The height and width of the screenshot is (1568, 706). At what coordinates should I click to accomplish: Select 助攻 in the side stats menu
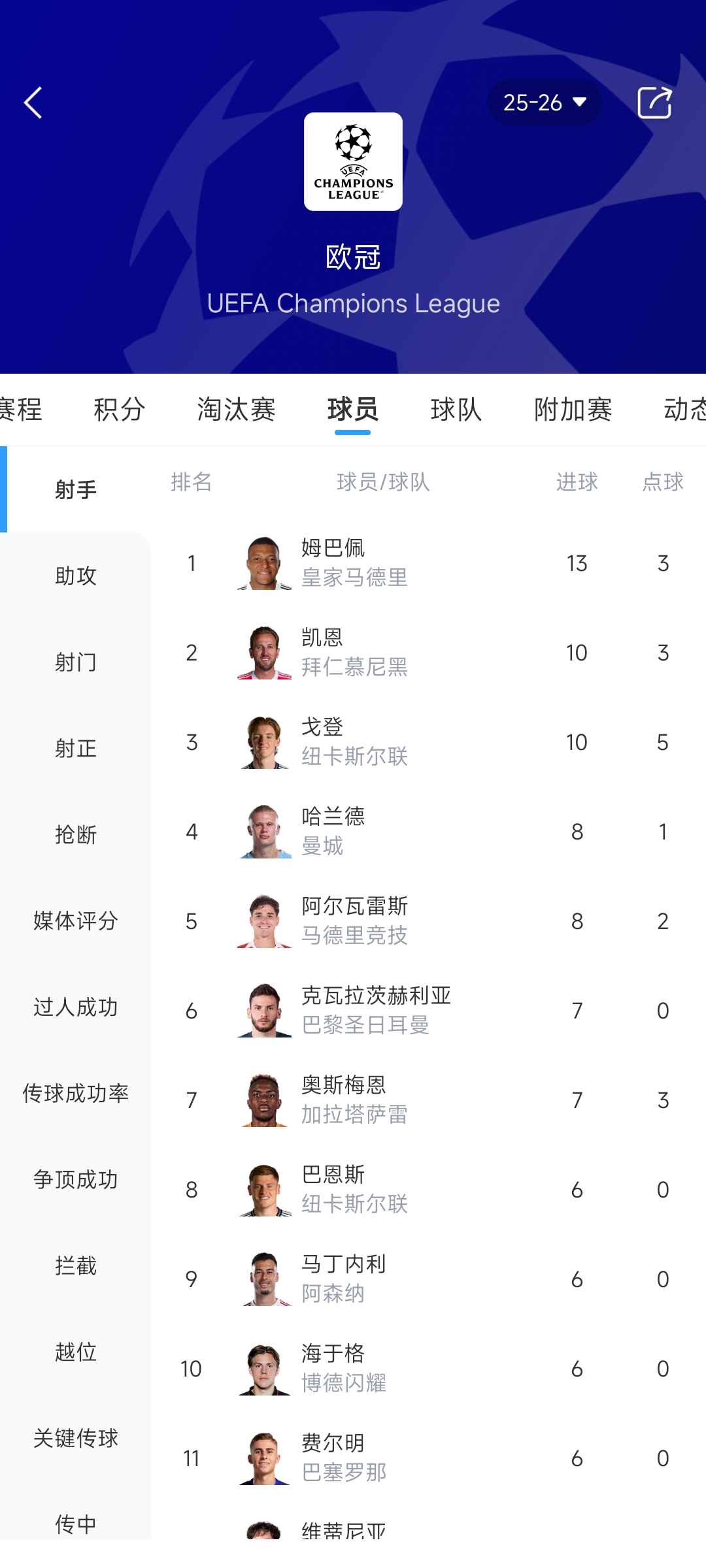coord(76,576)
